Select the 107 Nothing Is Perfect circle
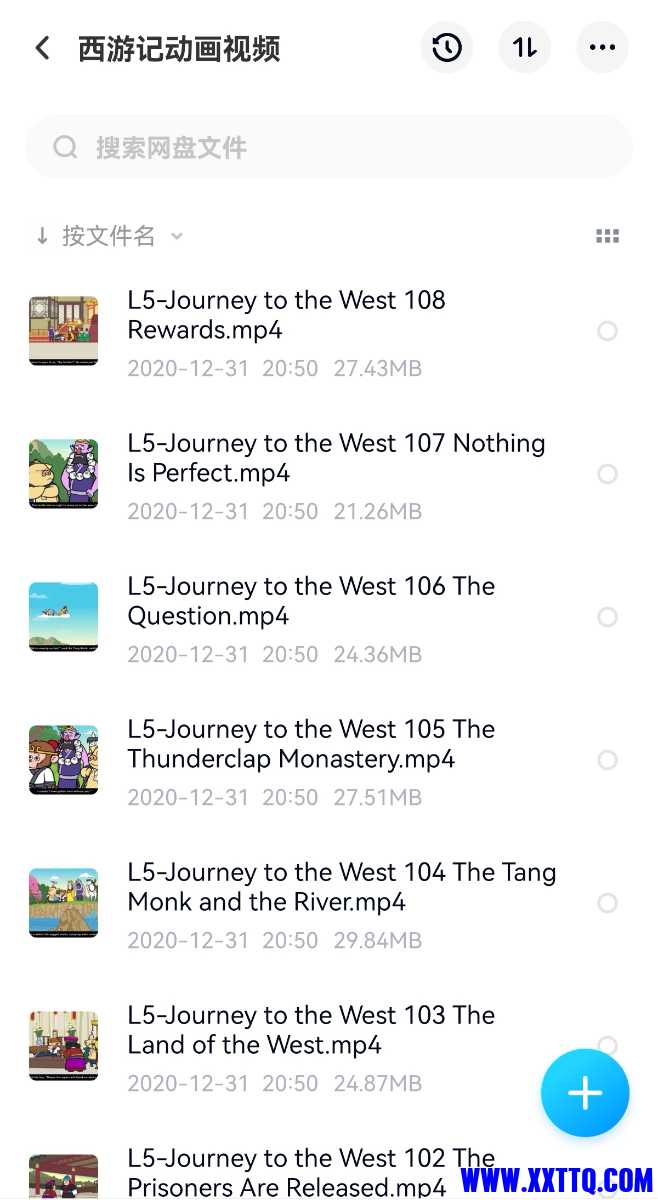This screenshot has width=658, height=1200. pos(607,474)
